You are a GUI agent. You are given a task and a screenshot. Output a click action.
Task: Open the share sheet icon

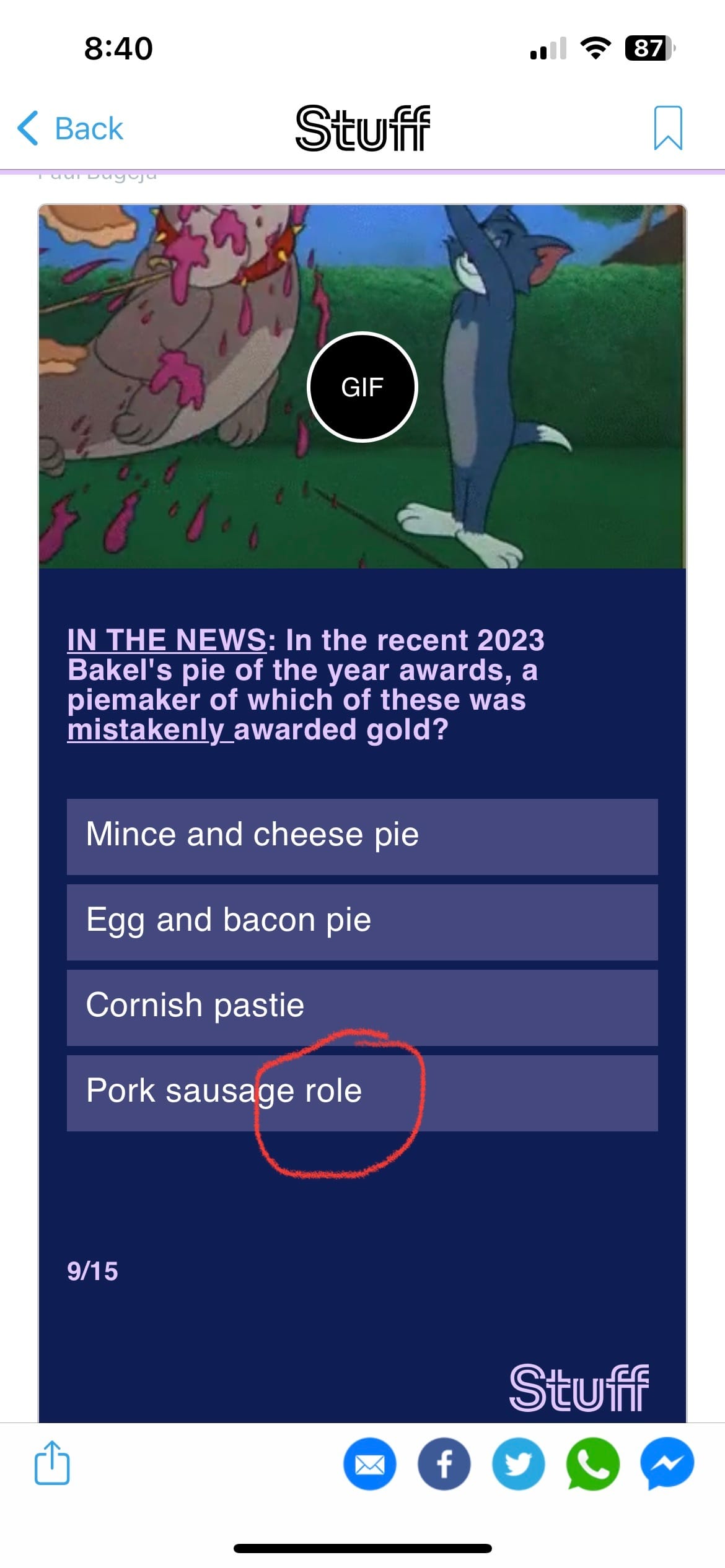click(x=52, y=1463)
